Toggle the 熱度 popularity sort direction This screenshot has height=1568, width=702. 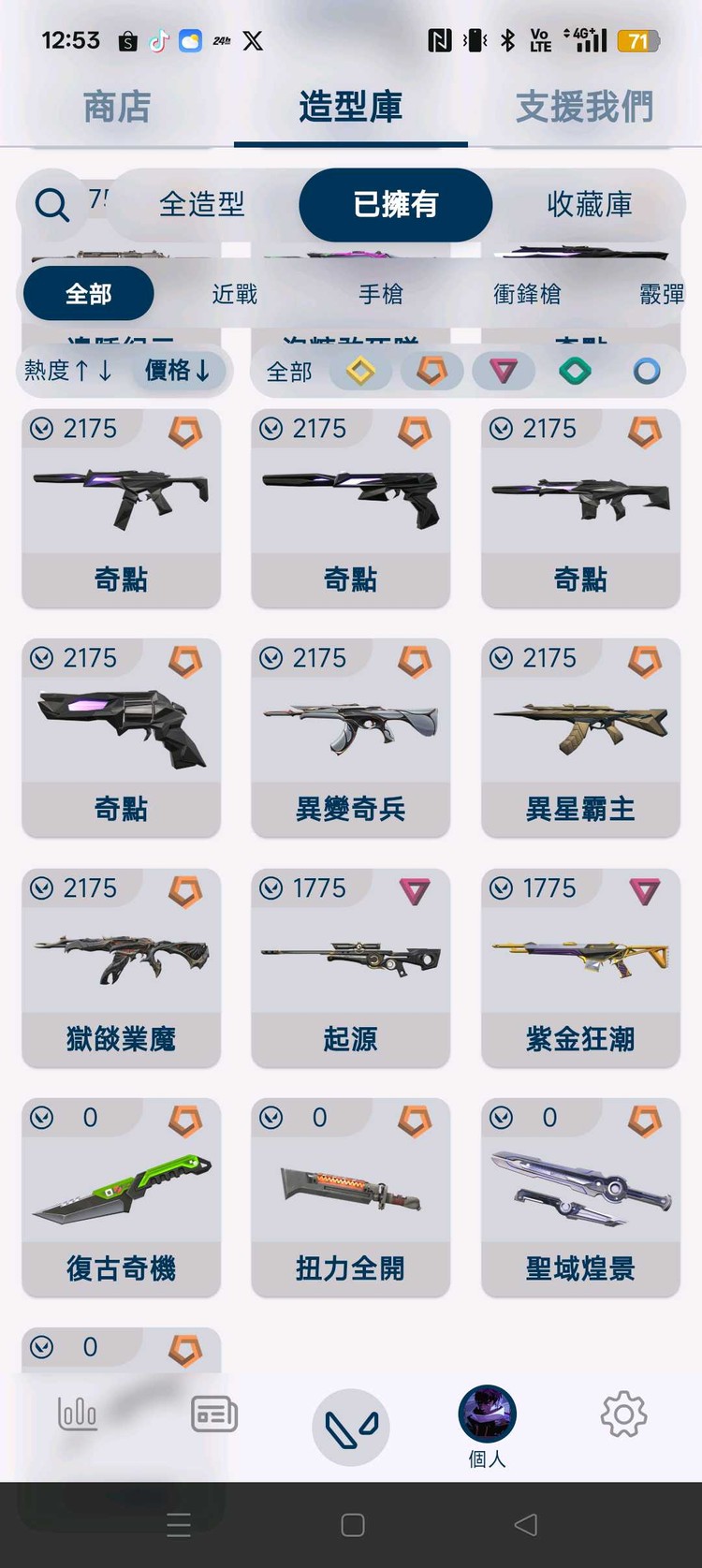click(x=68, y=371)
